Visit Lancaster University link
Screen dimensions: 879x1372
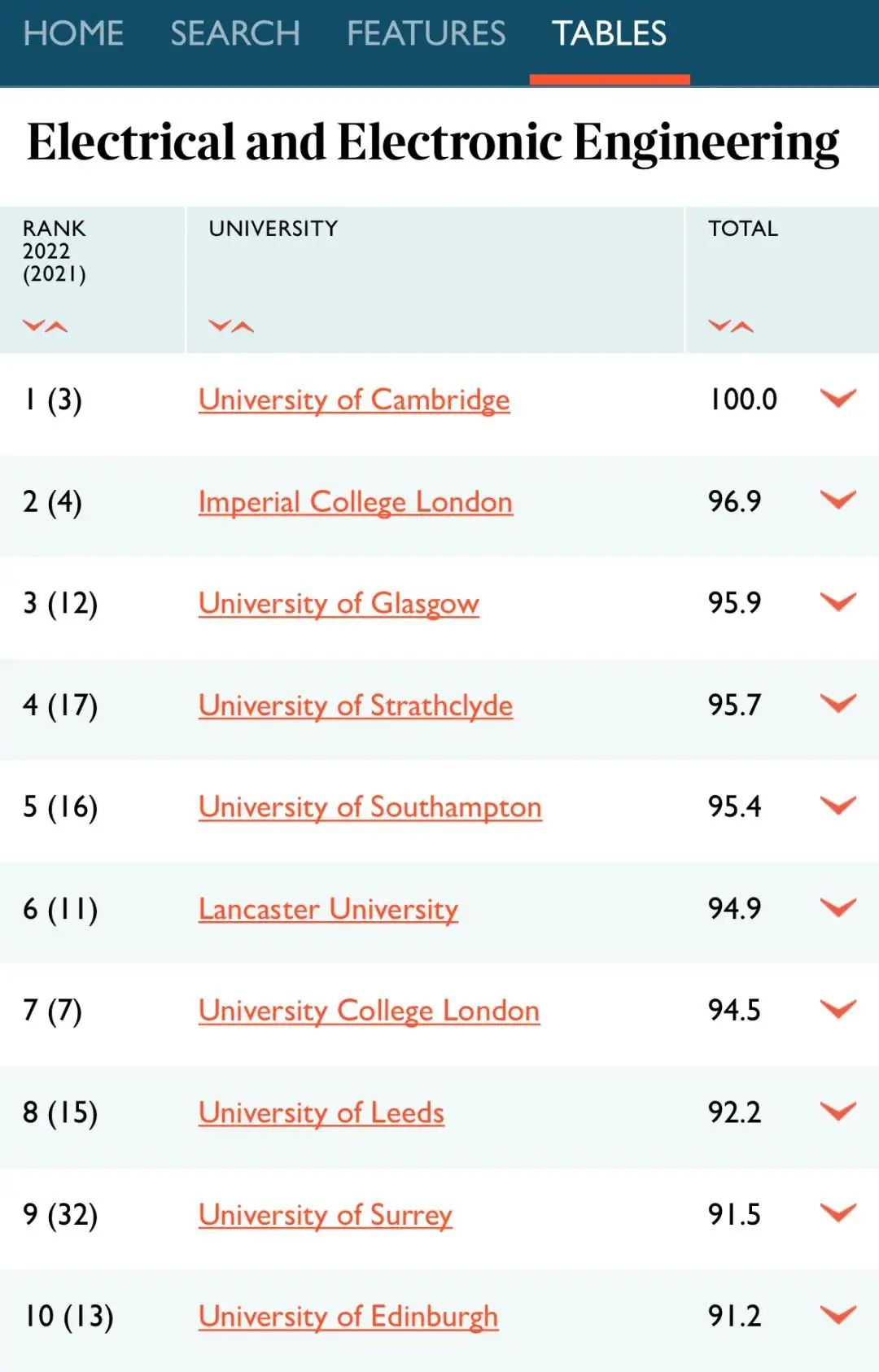click(328, 909)
